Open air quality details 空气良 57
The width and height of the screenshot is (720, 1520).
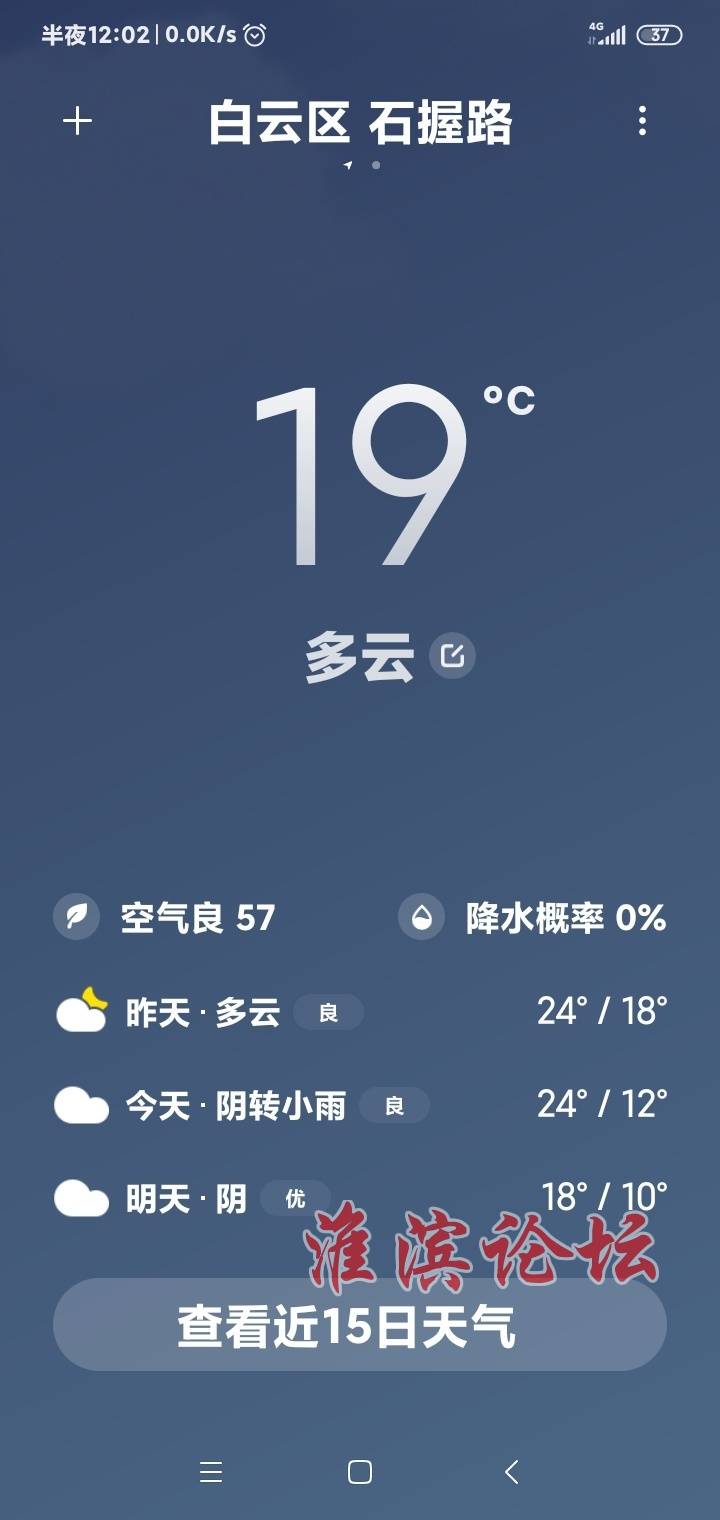click(165, 917)
